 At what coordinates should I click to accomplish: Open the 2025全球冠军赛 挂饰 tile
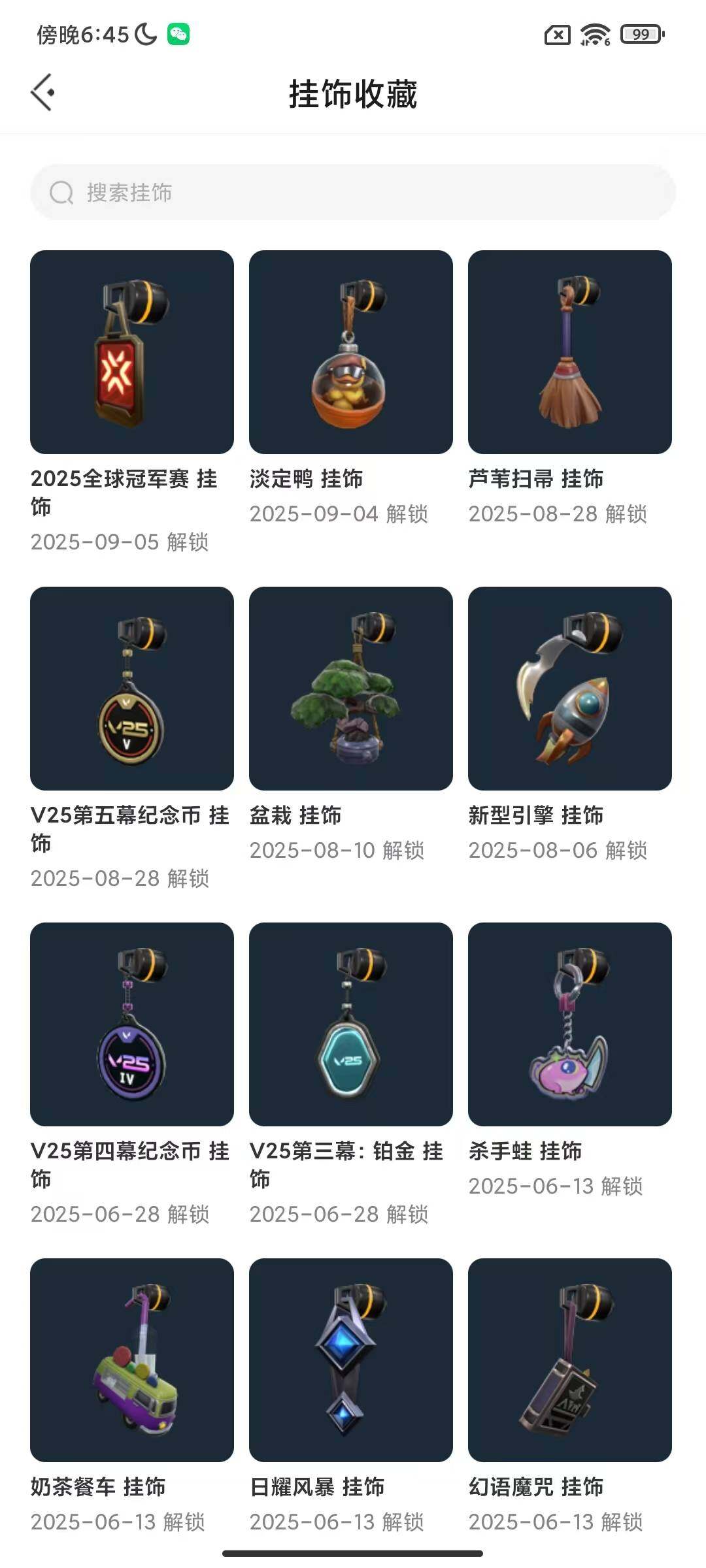132,352
